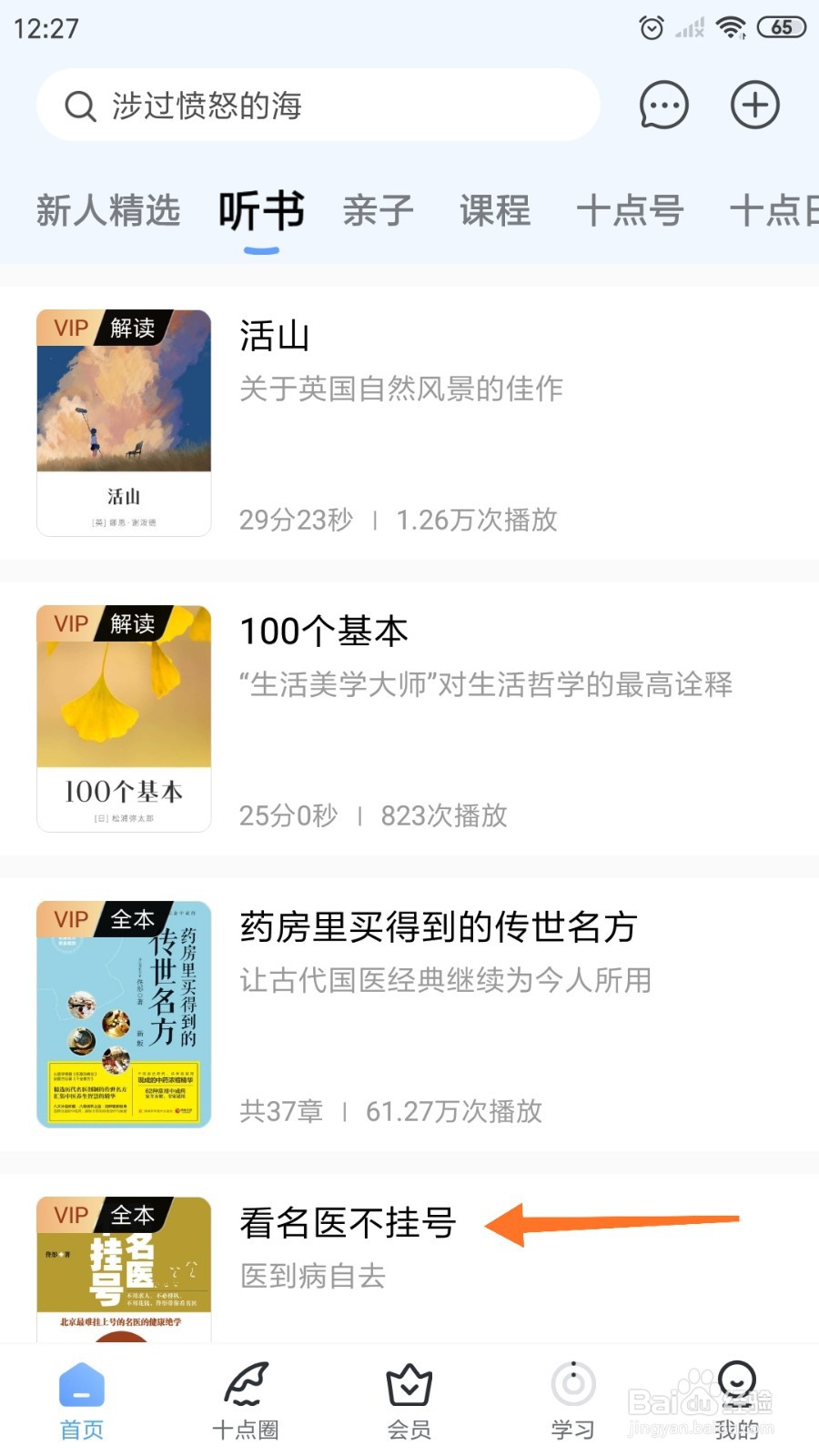Switch to 十点圈 in bottom navigation
The width and height of the screenshot is (819, 1456).
point(246,1401)
